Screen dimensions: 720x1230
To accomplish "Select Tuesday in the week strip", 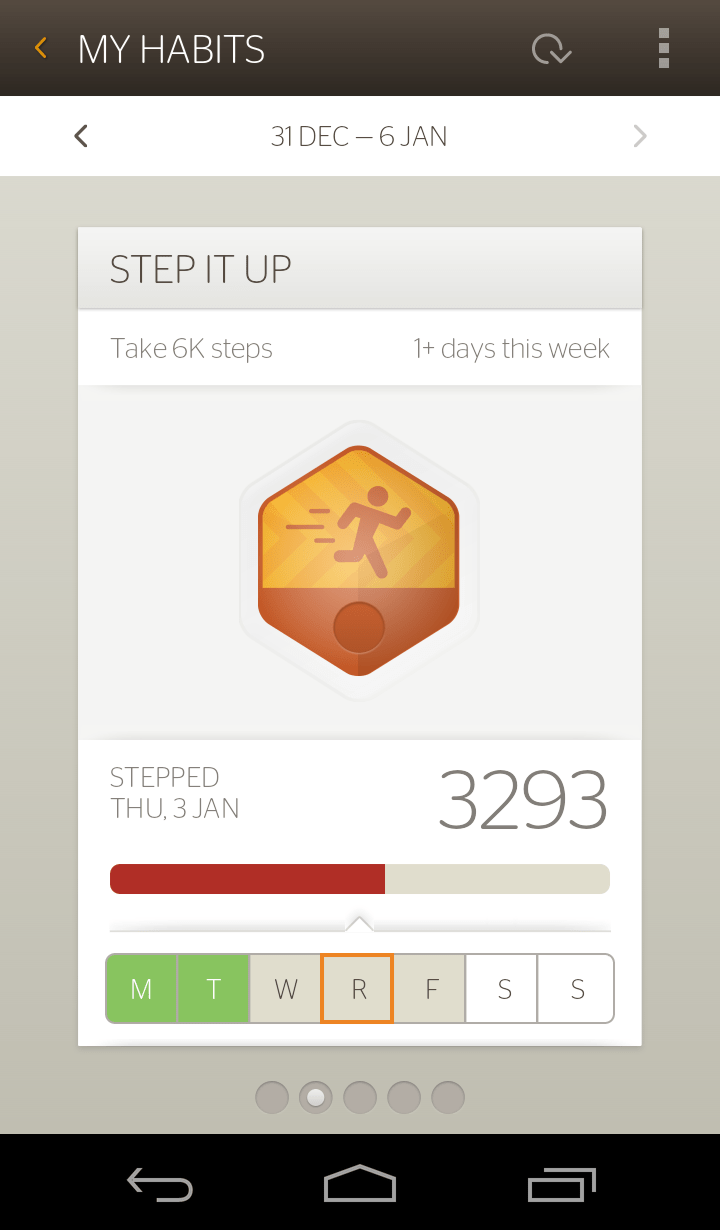I will (213, 989).
